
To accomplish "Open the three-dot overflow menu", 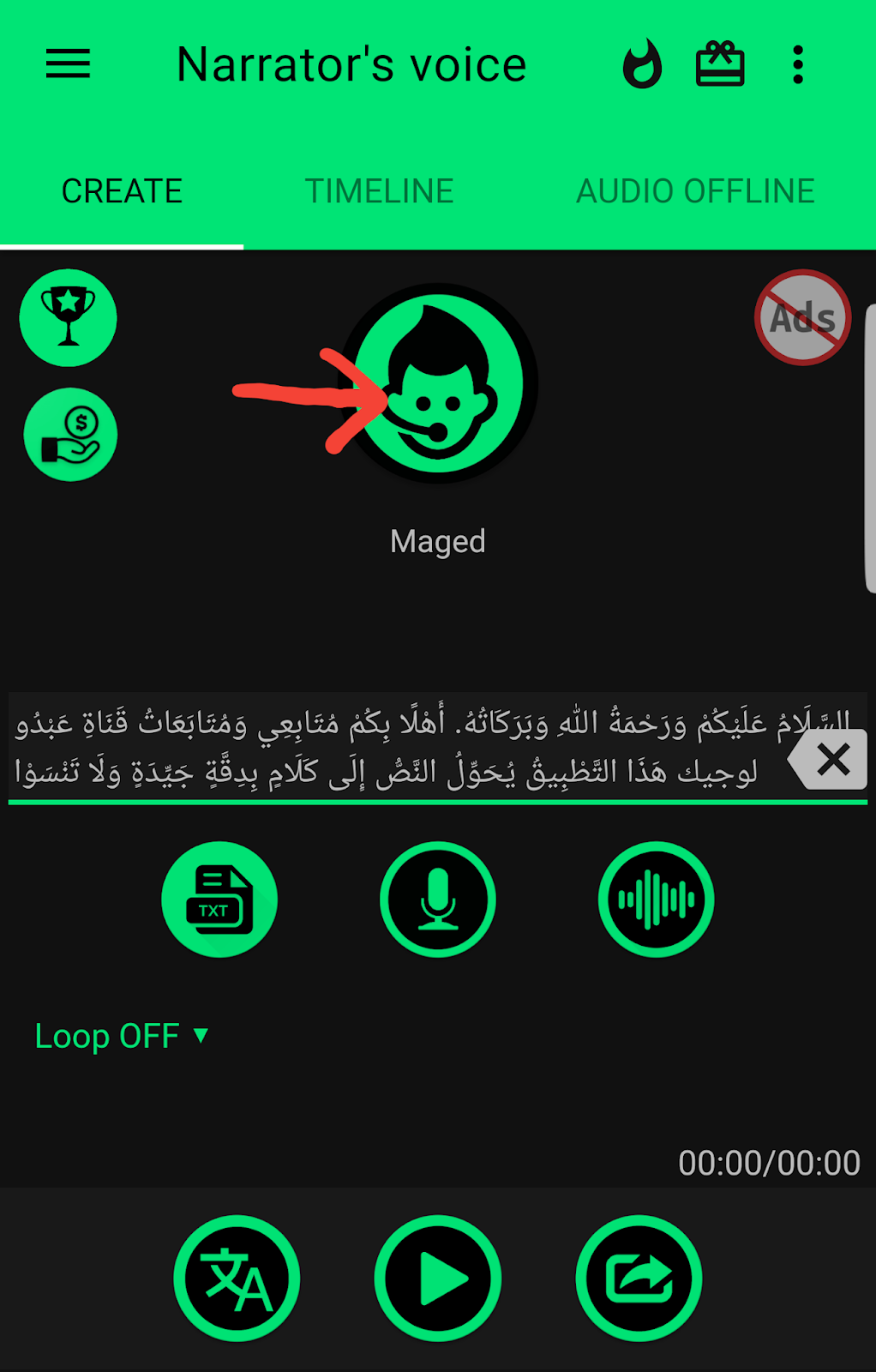I will pyautogui.click(x=798, y=64).
